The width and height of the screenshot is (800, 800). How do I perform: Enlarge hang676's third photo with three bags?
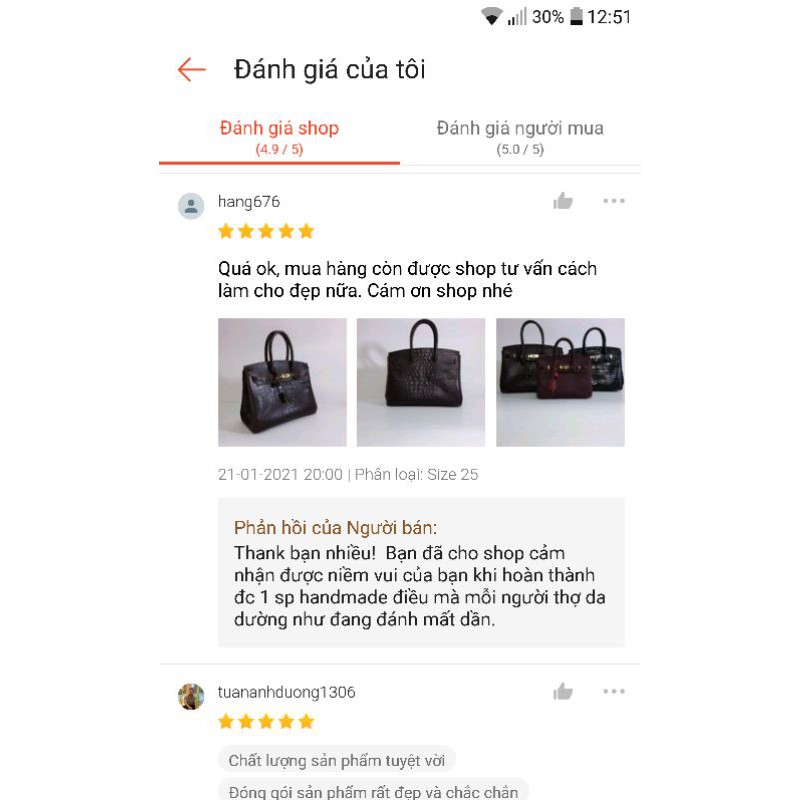[x=560, y=382]
